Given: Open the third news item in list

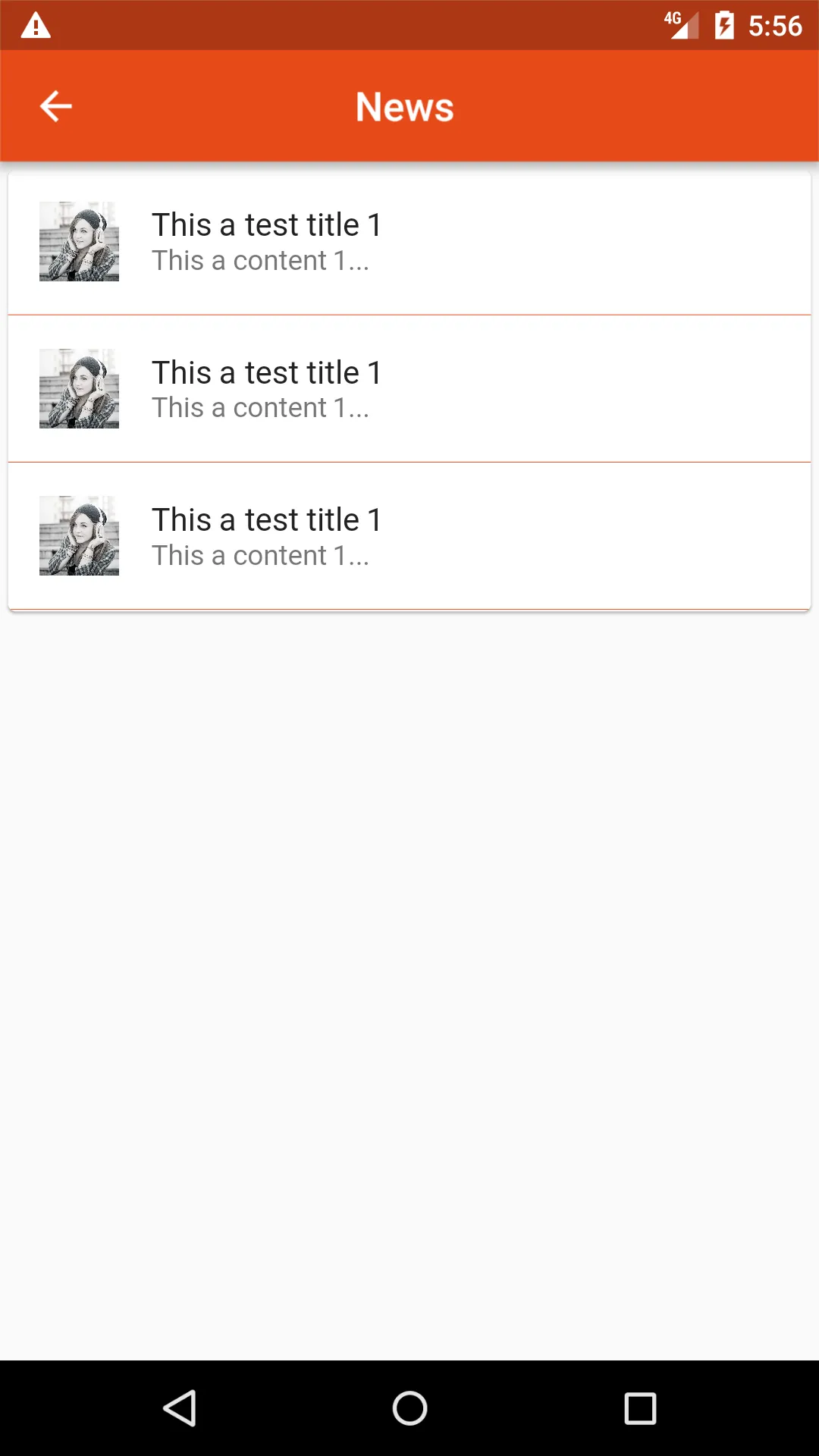Looking at the screenshot, I should click(x=409, y=536).
